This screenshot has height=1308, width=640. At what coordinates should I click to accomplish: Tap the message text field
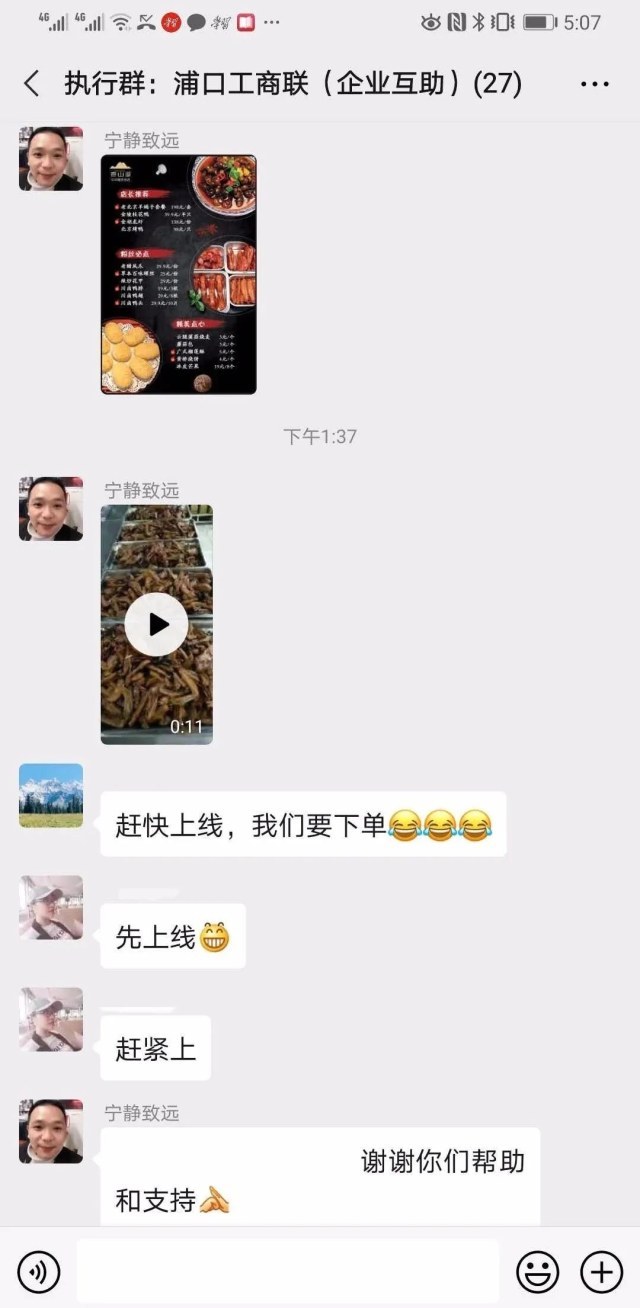click(x=288, y=1271)
